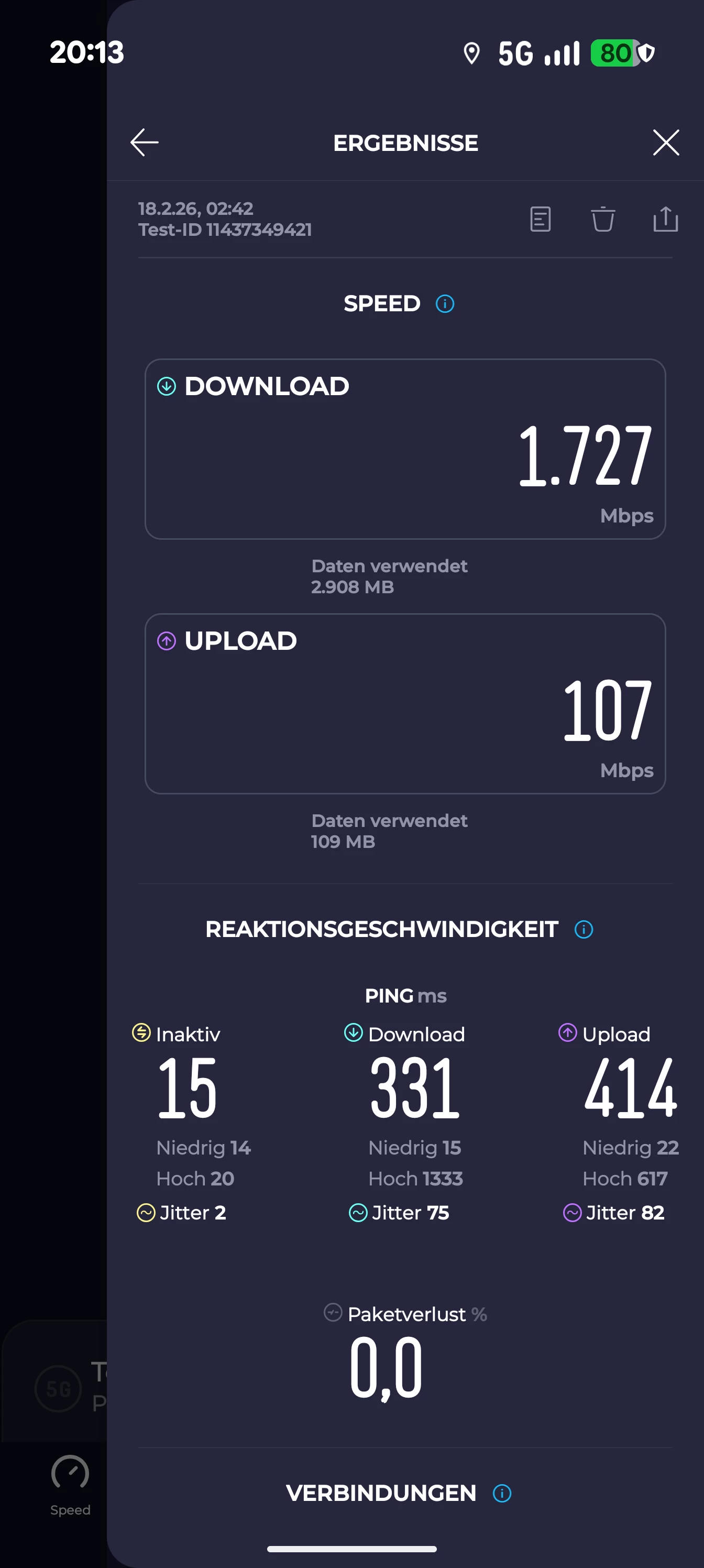Open the info icon next to SPEED
Image resolution: width=704 pixels, height=1568 pixels.
tap(445, 304)
